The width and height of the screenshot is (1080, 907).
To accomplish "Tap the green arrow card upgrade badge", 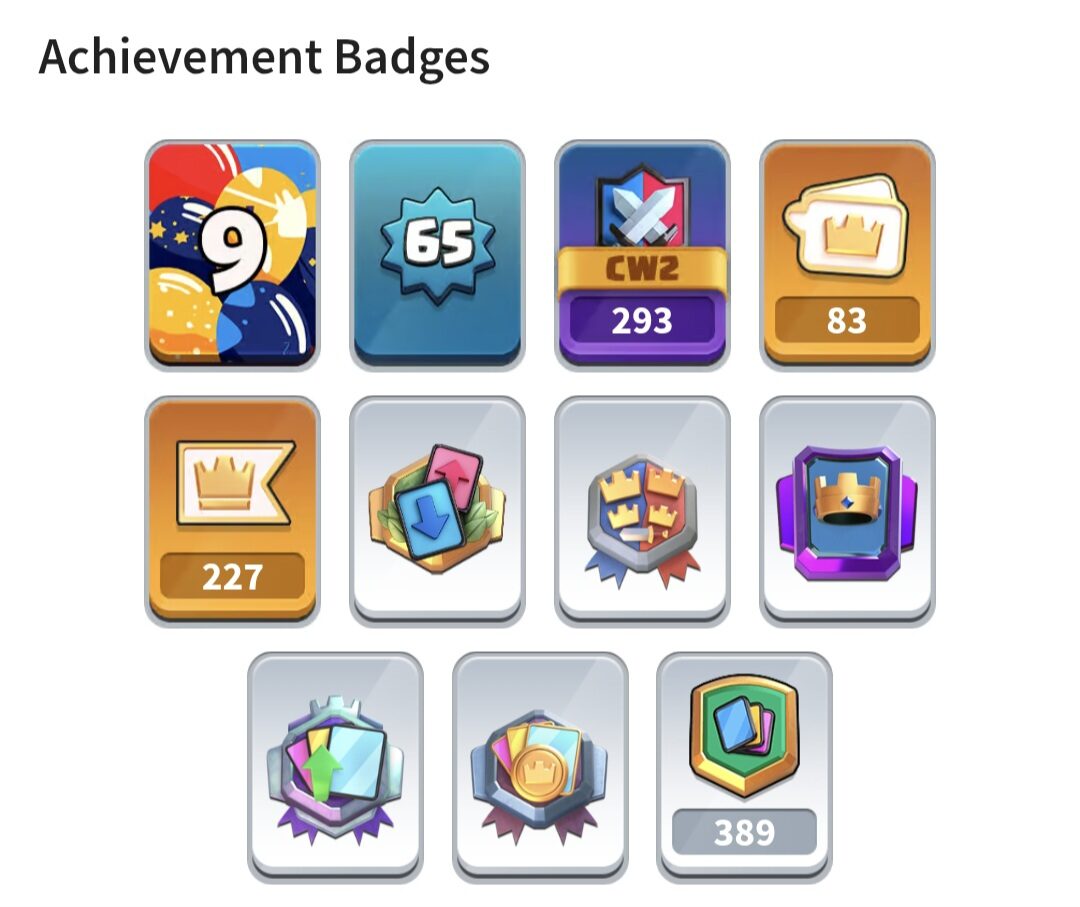I will (335, 767).
